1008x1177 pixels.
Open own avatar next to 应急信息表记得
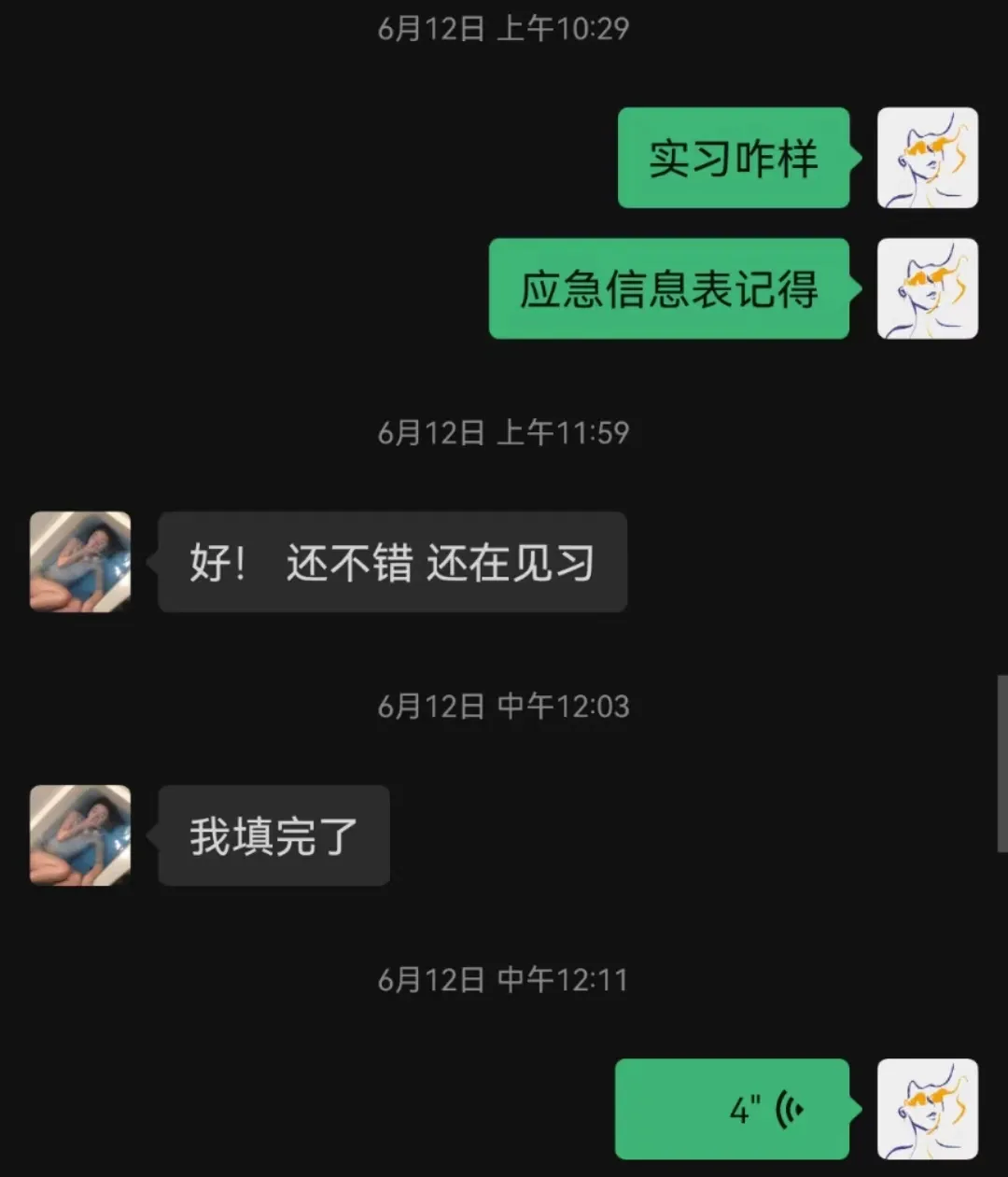click(x=927, y=288)
